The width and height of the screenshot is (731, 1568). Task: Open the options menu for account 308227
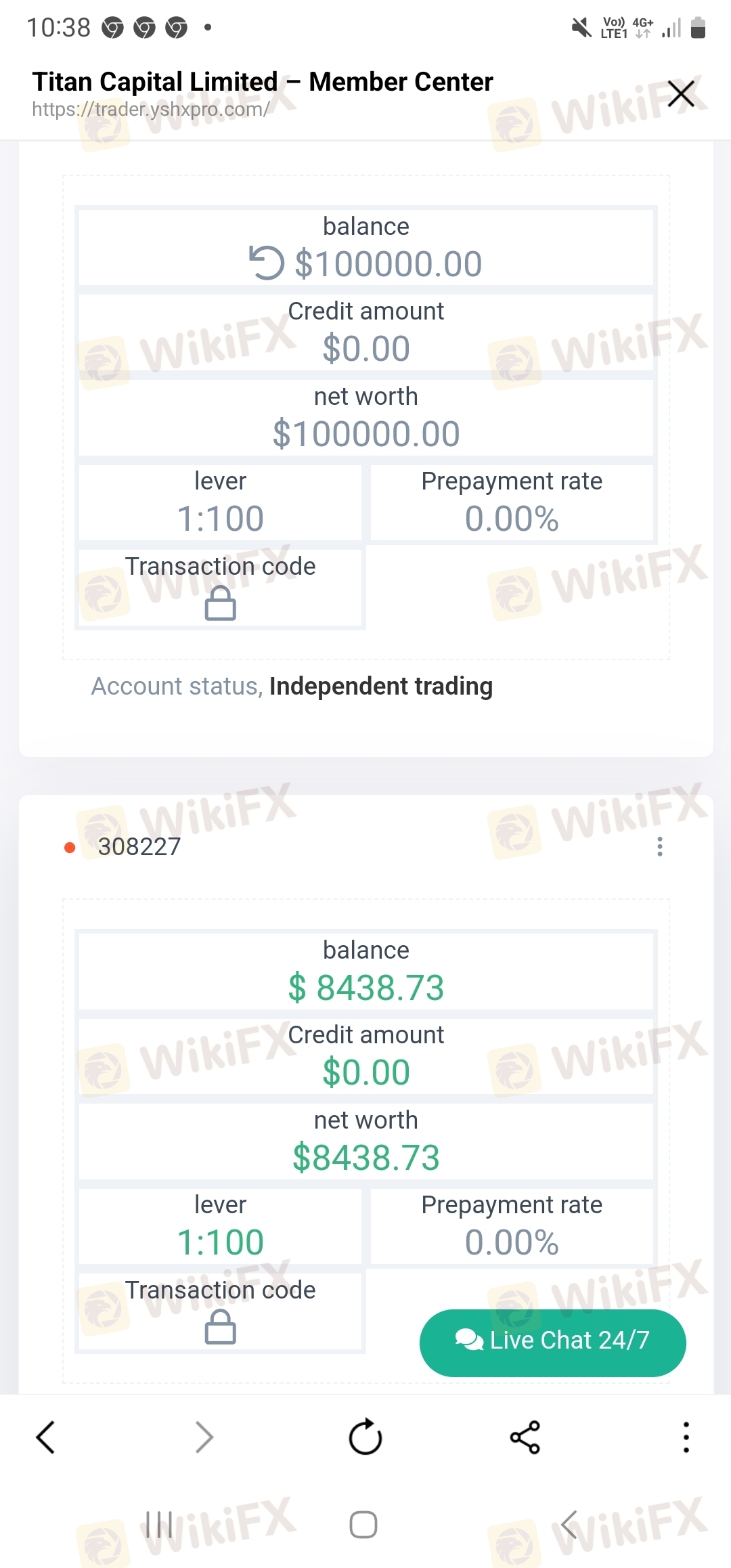point(660,846)
